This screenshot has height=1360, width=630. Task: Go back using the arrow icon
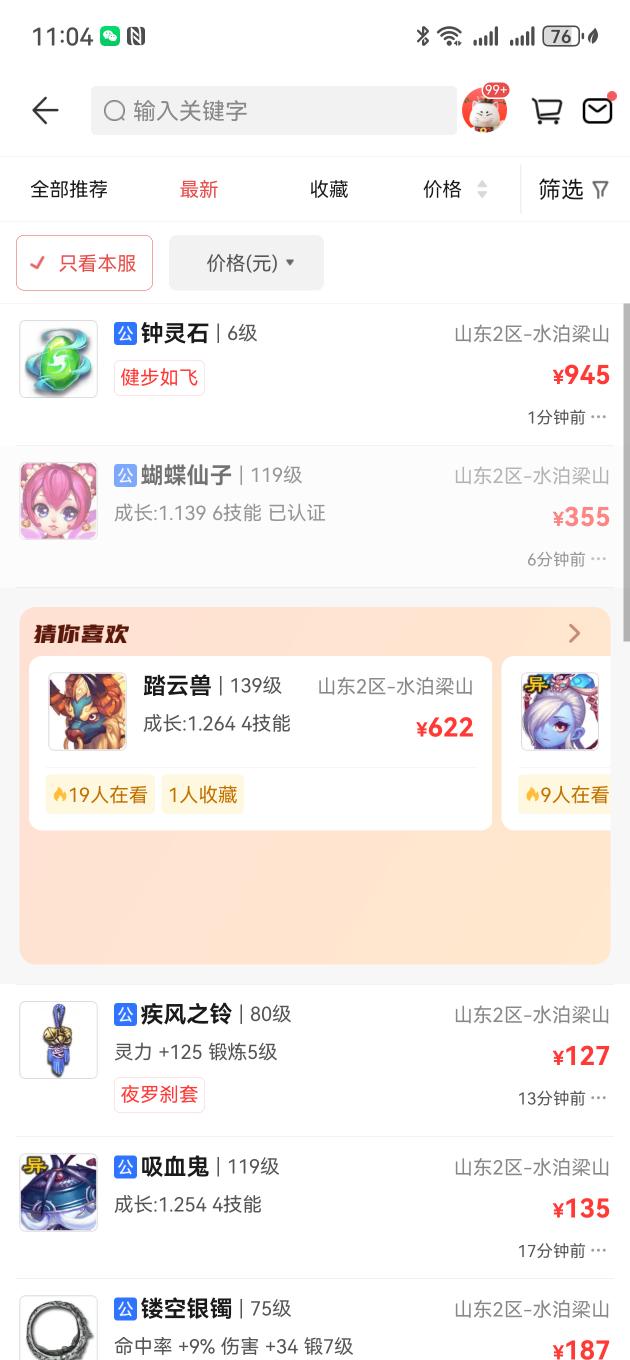click(45, 110)
